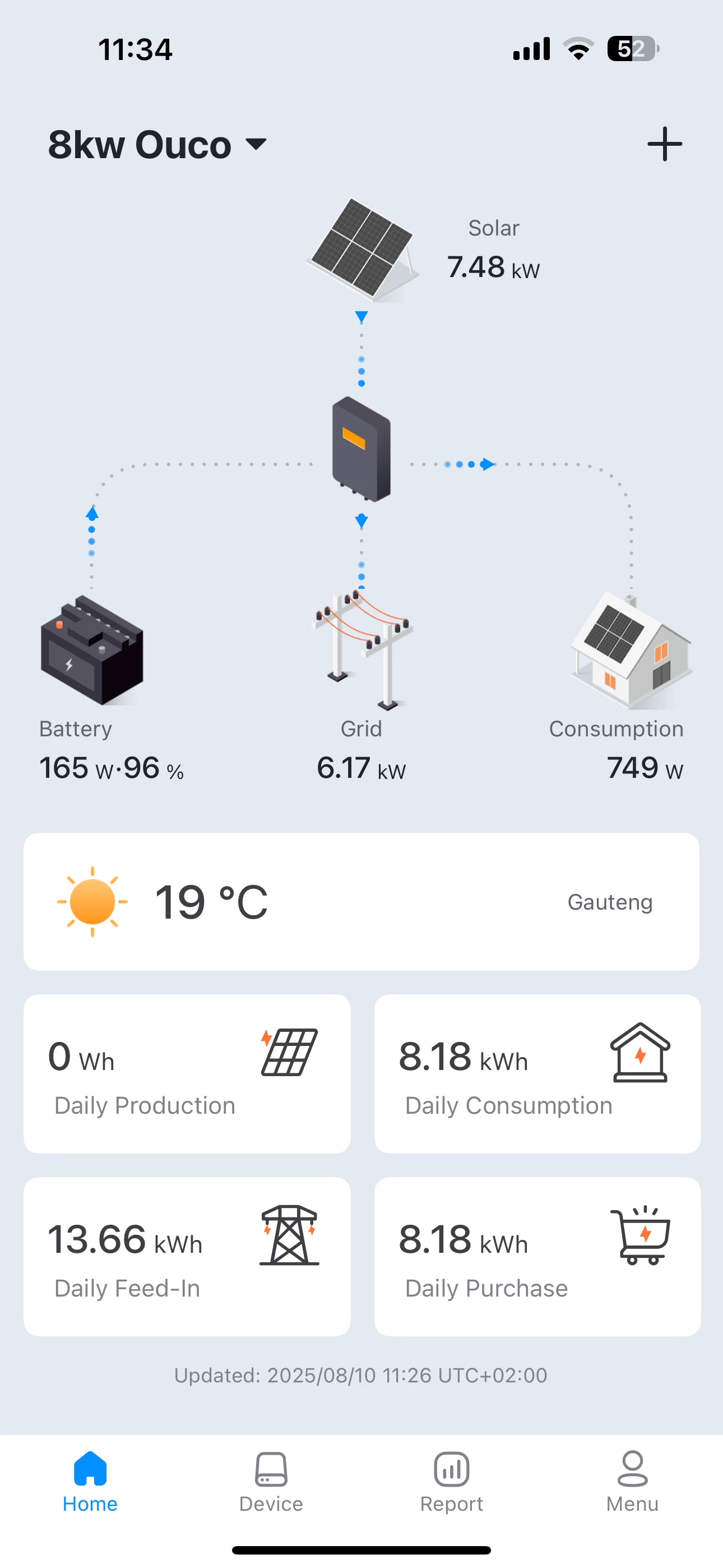Open the 8kw Ouco plant dropdown
Image resolution: width=723 pixels, height=1568 pixels.
click(x=157, y=145)
